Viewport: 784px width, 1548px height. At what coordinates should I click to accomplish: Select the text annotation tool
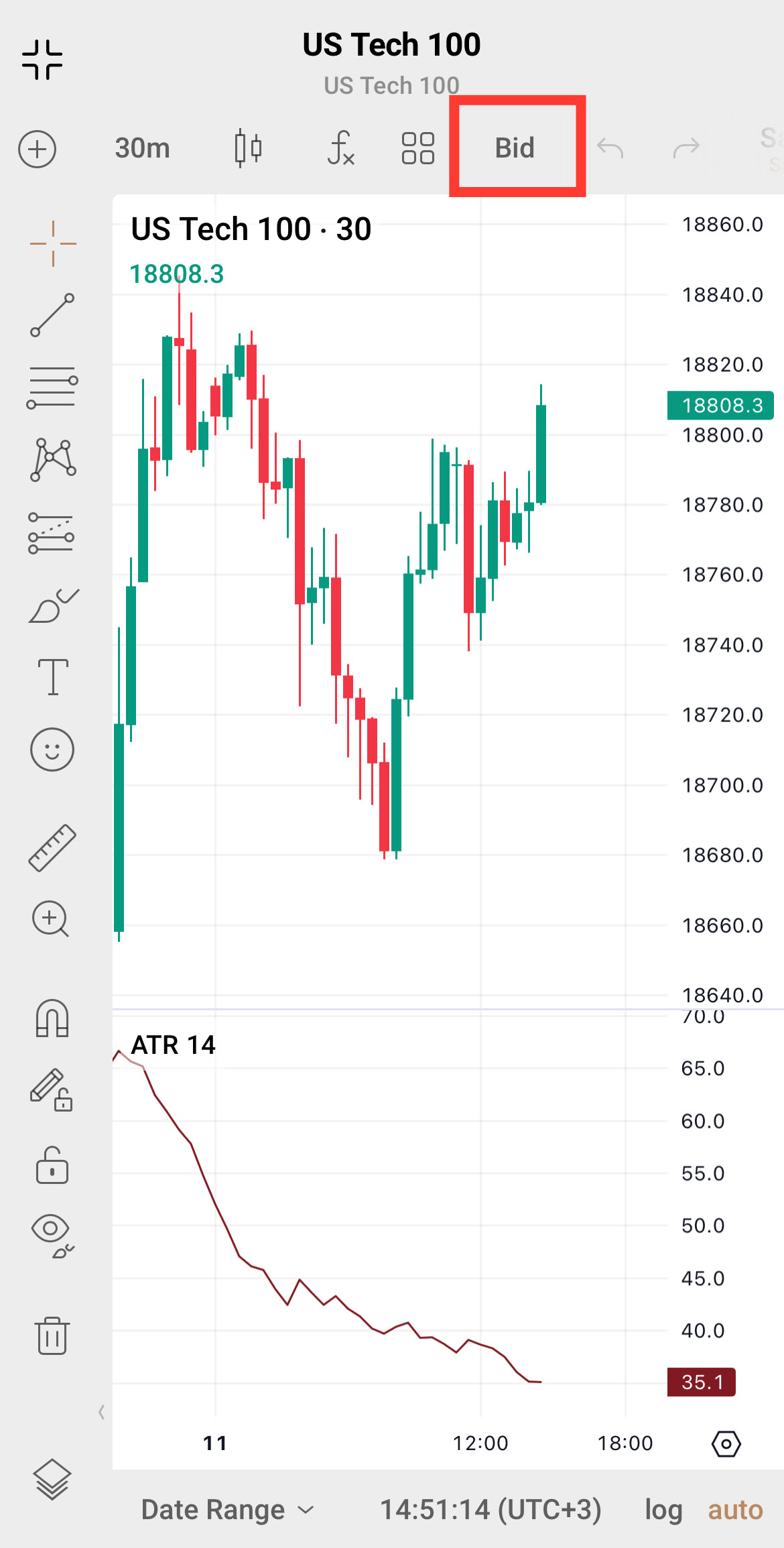(52, 676)
